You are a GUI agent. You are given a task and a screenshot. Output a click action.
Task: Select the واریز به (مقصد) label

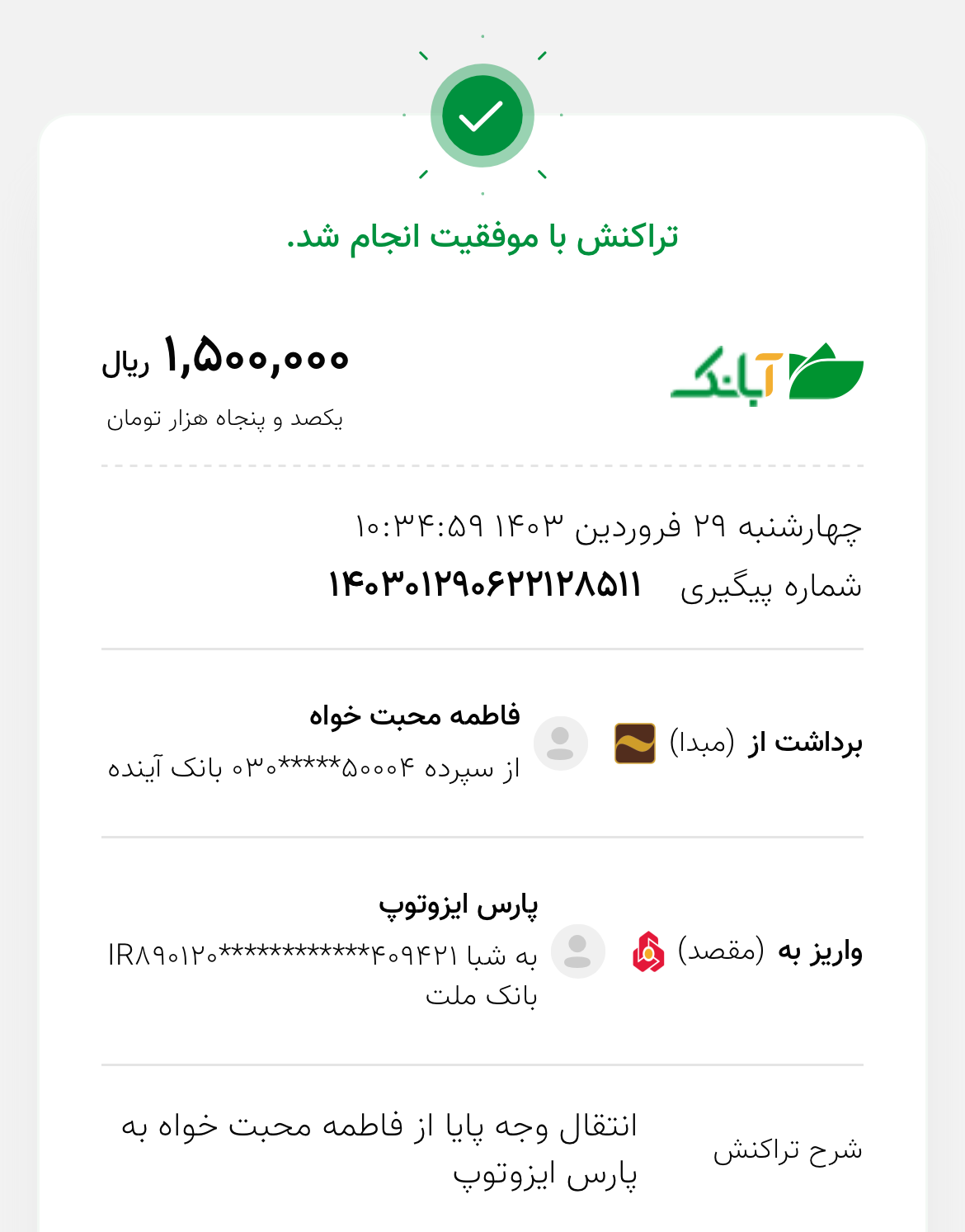(771, 951)
